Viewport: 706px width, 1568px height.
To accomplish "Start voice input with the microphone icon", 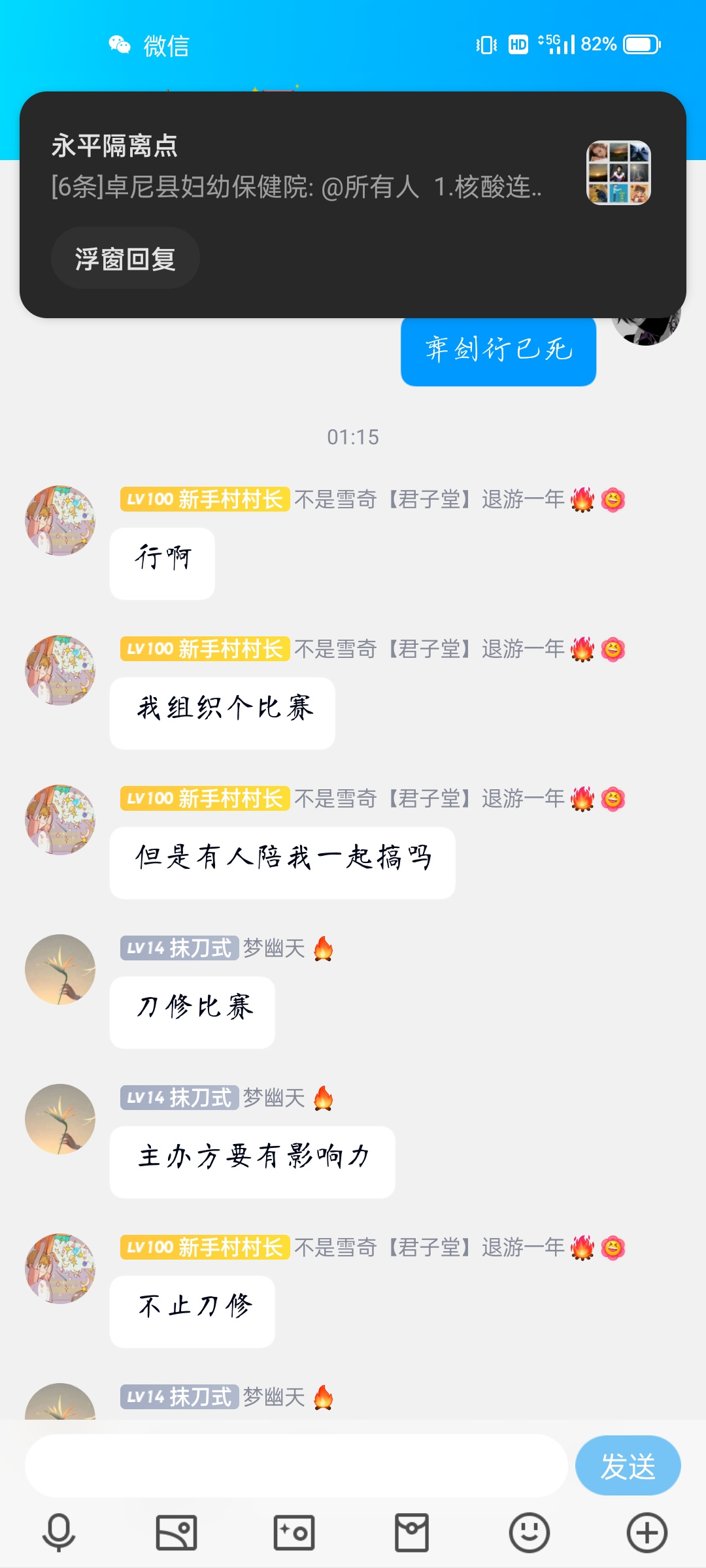I will [59, 1532].
